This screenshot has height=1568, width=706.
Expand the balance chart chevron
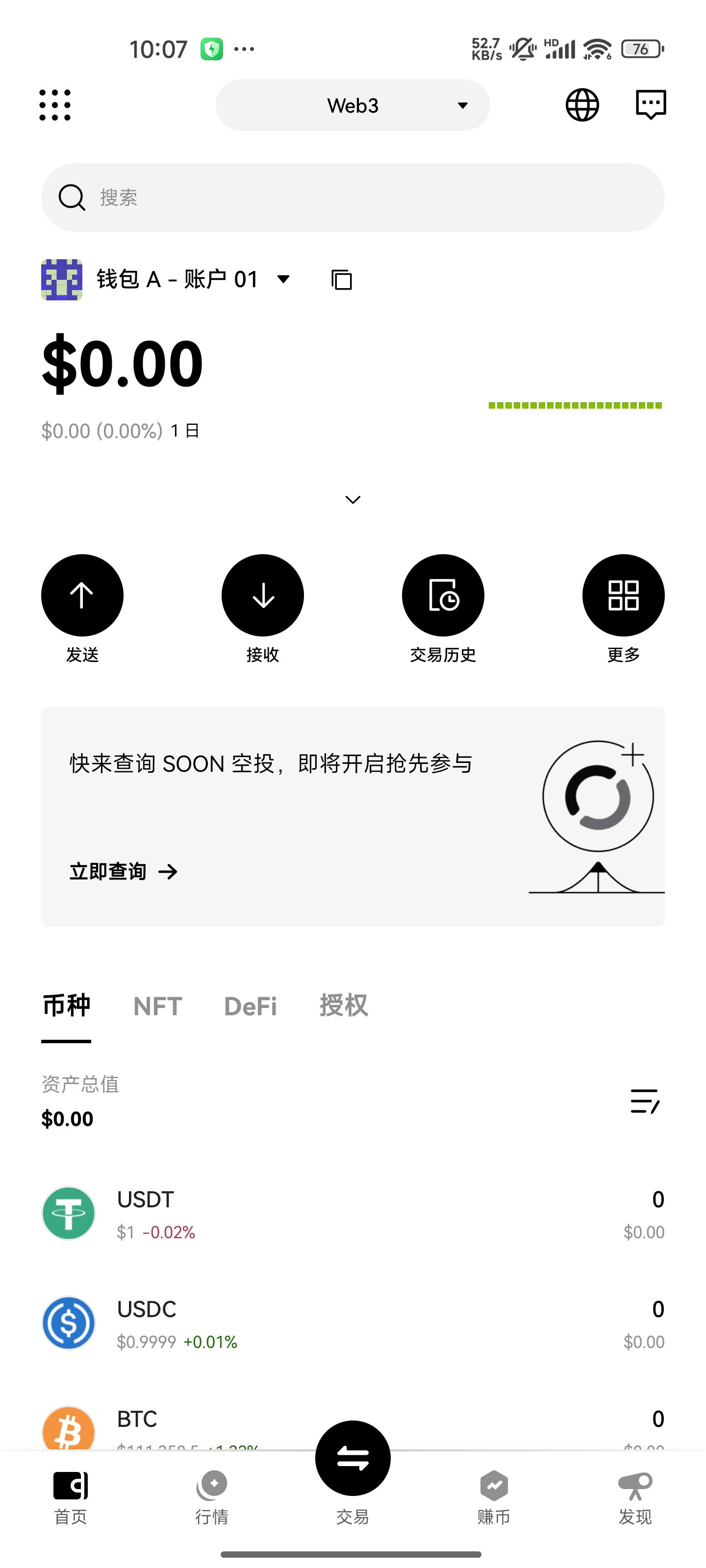pos(353,500)
